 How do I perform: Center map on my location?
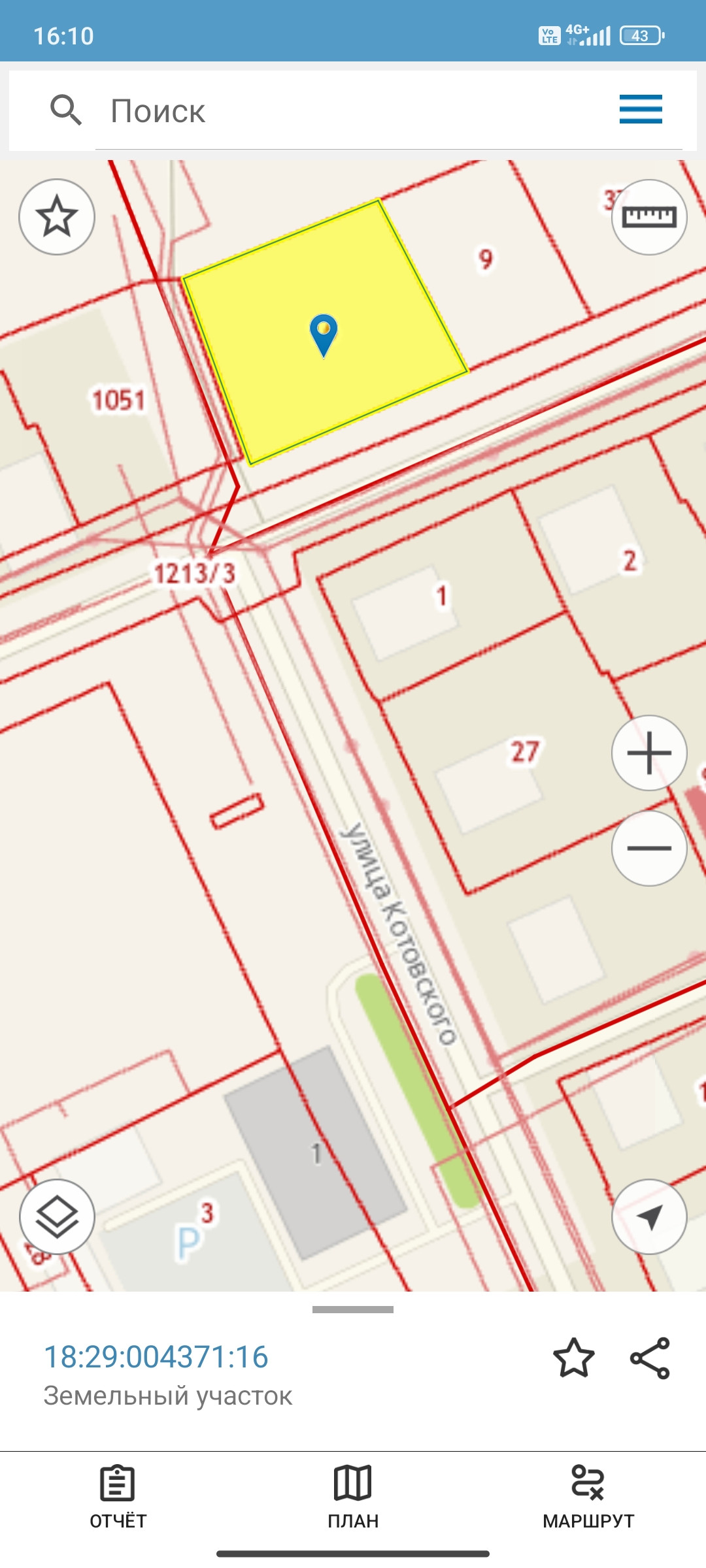pos(649,1217)
